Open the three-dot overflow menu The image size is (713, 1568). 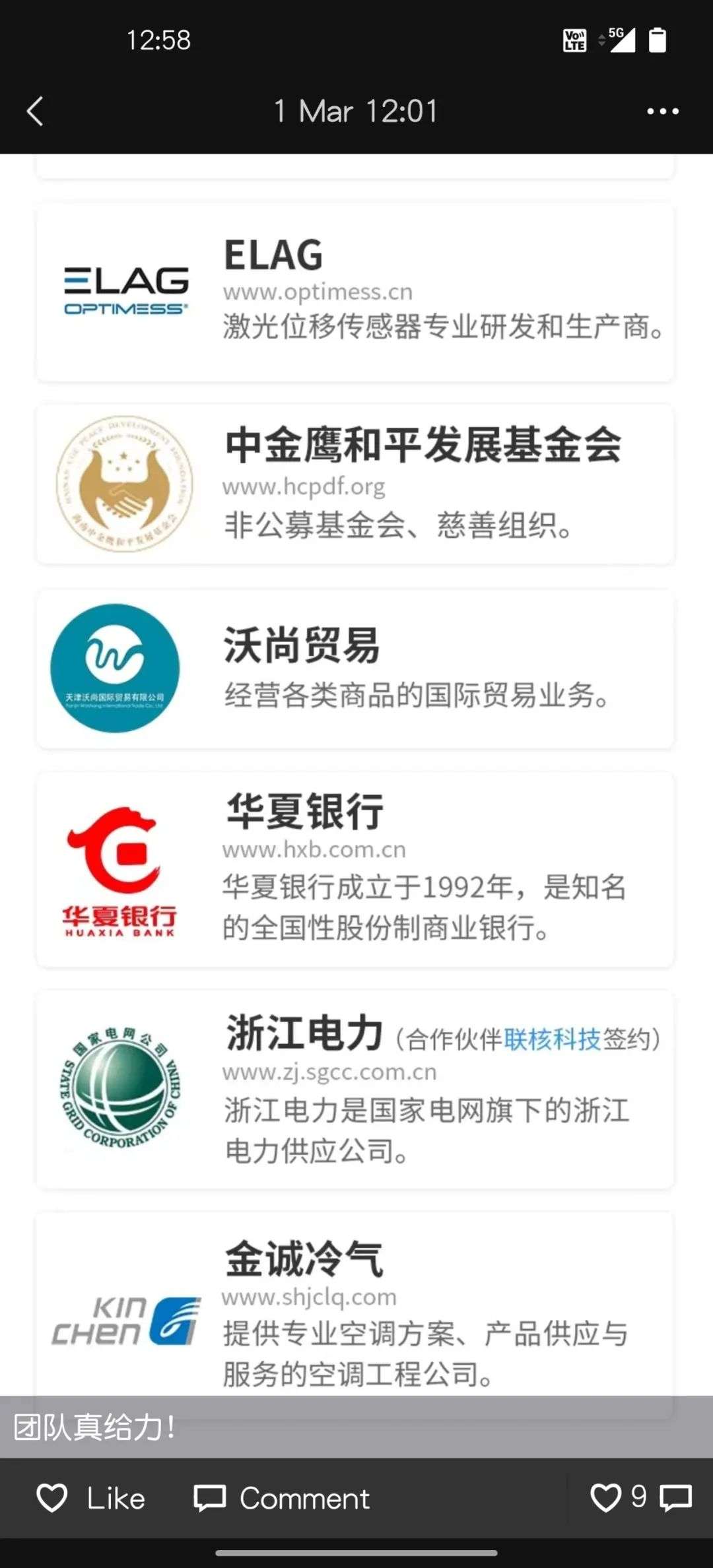663,111
